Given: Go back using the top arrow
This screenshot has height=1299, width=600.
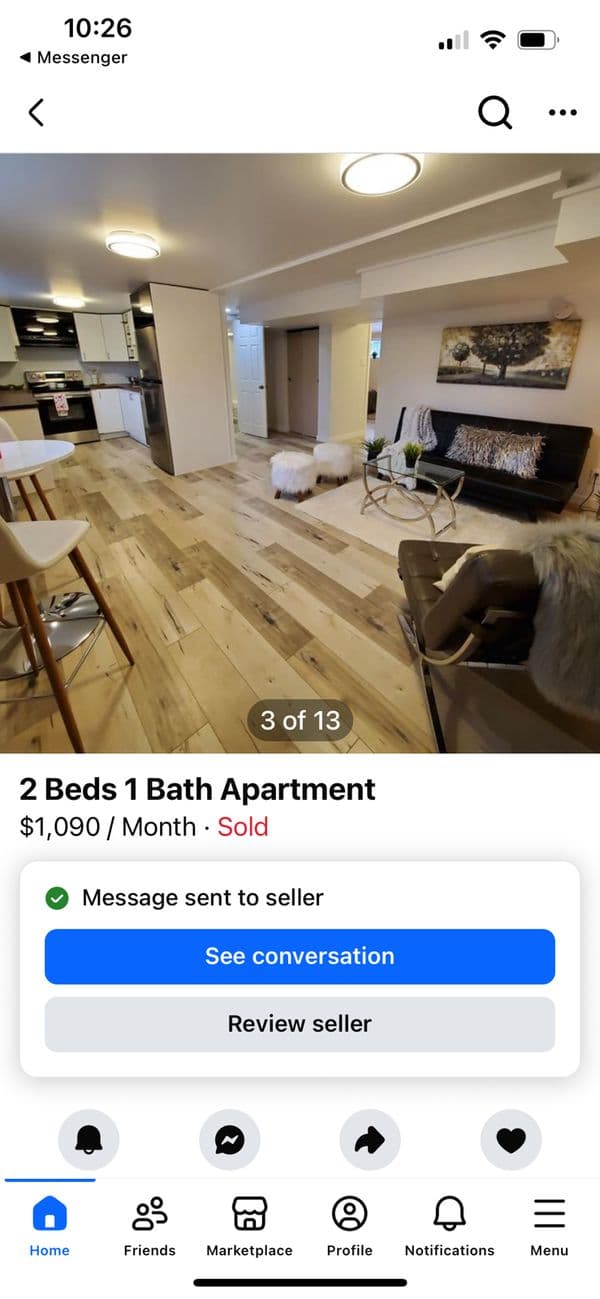Looking at the screenshot, I should pyautogui.click(x=36, y=113).
